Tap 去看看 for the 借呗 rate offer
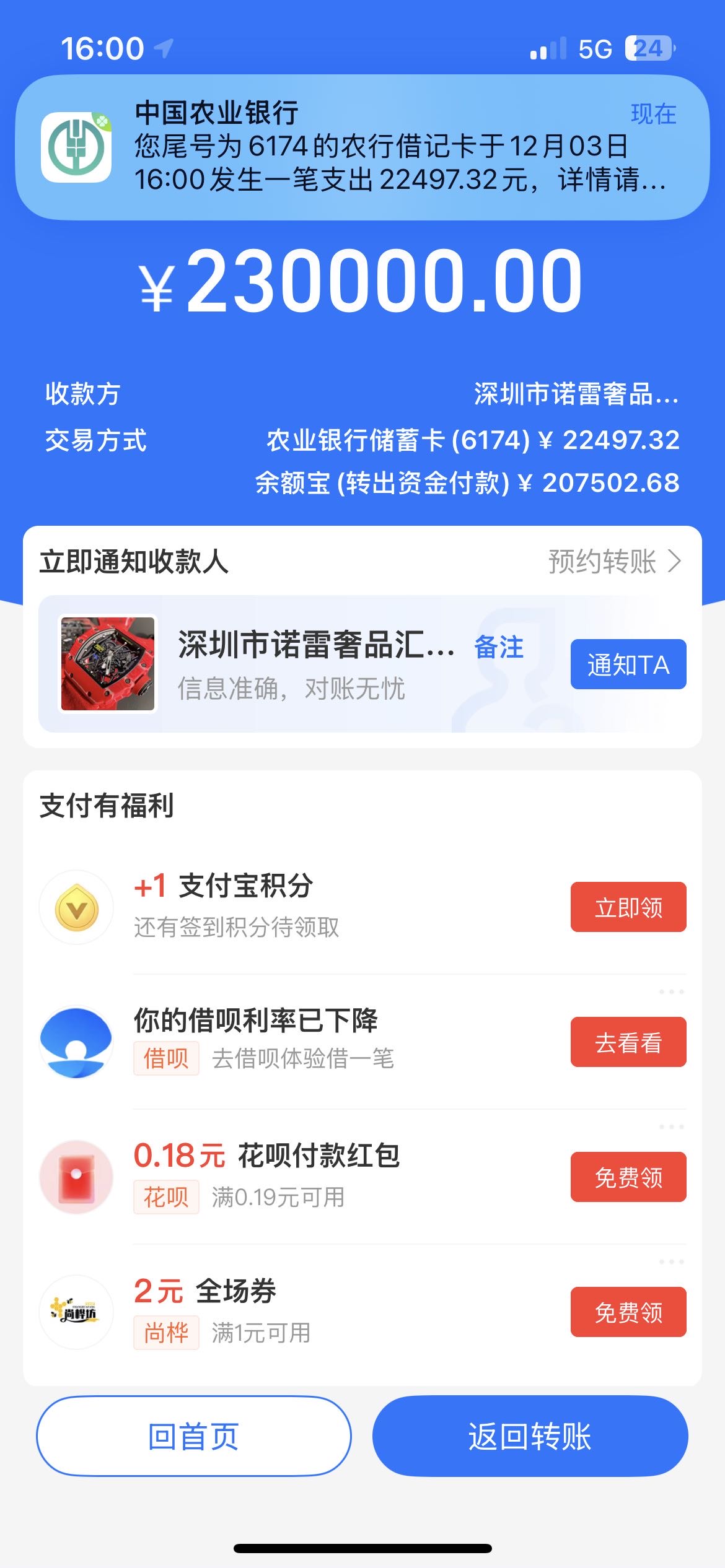This screenshot has height=1568, width=725. pyautogui.click(x=628, y=1042)
